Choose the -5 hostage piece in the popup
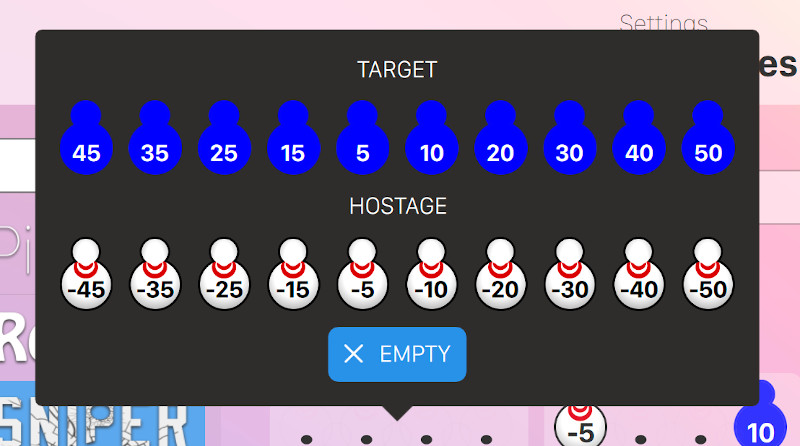800x446 pixels. [x=362, y=279]
